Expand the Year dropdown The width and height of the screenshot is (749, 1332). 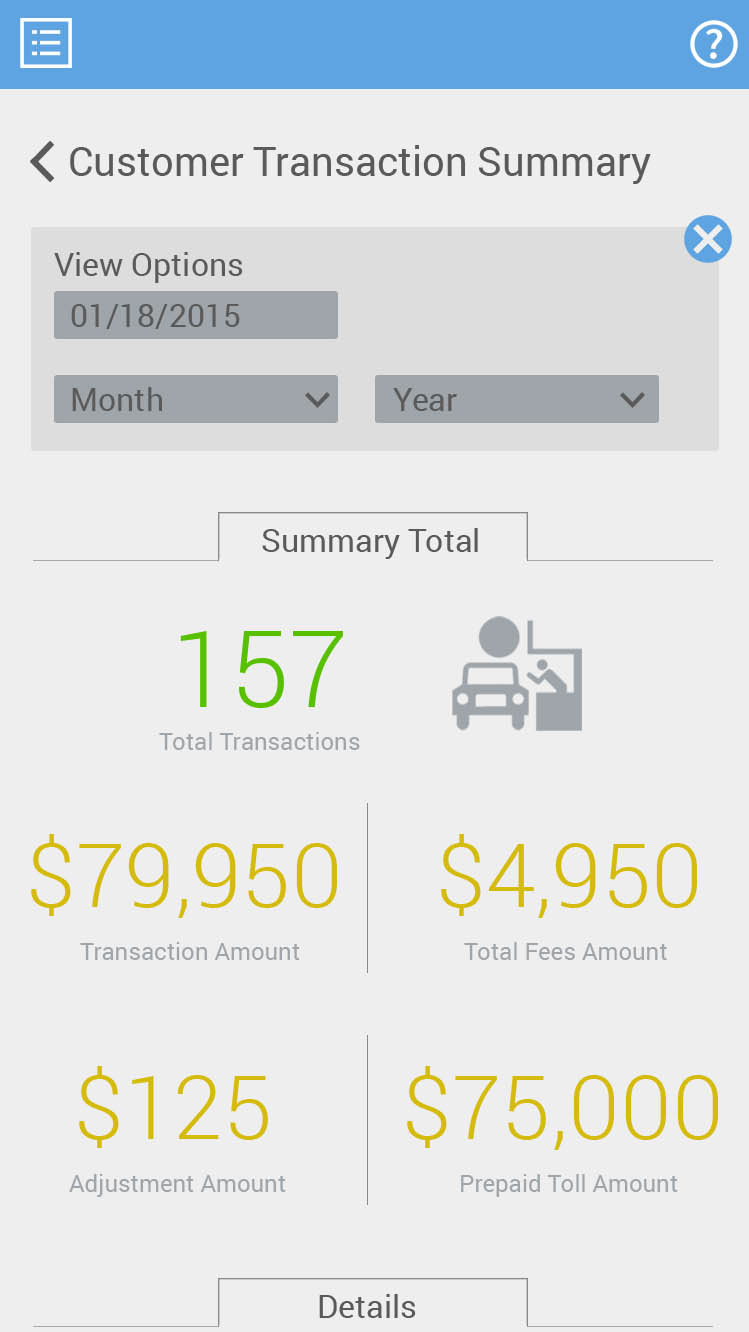point(516,400)
